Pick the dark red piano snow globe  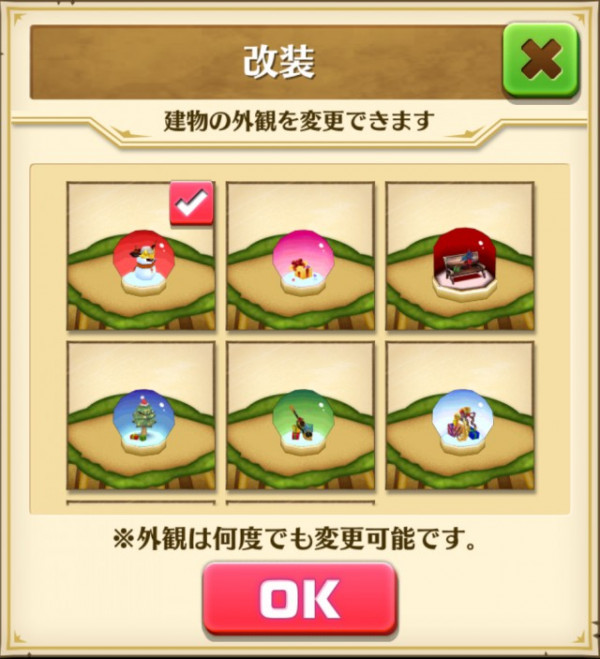coord(460,257)
